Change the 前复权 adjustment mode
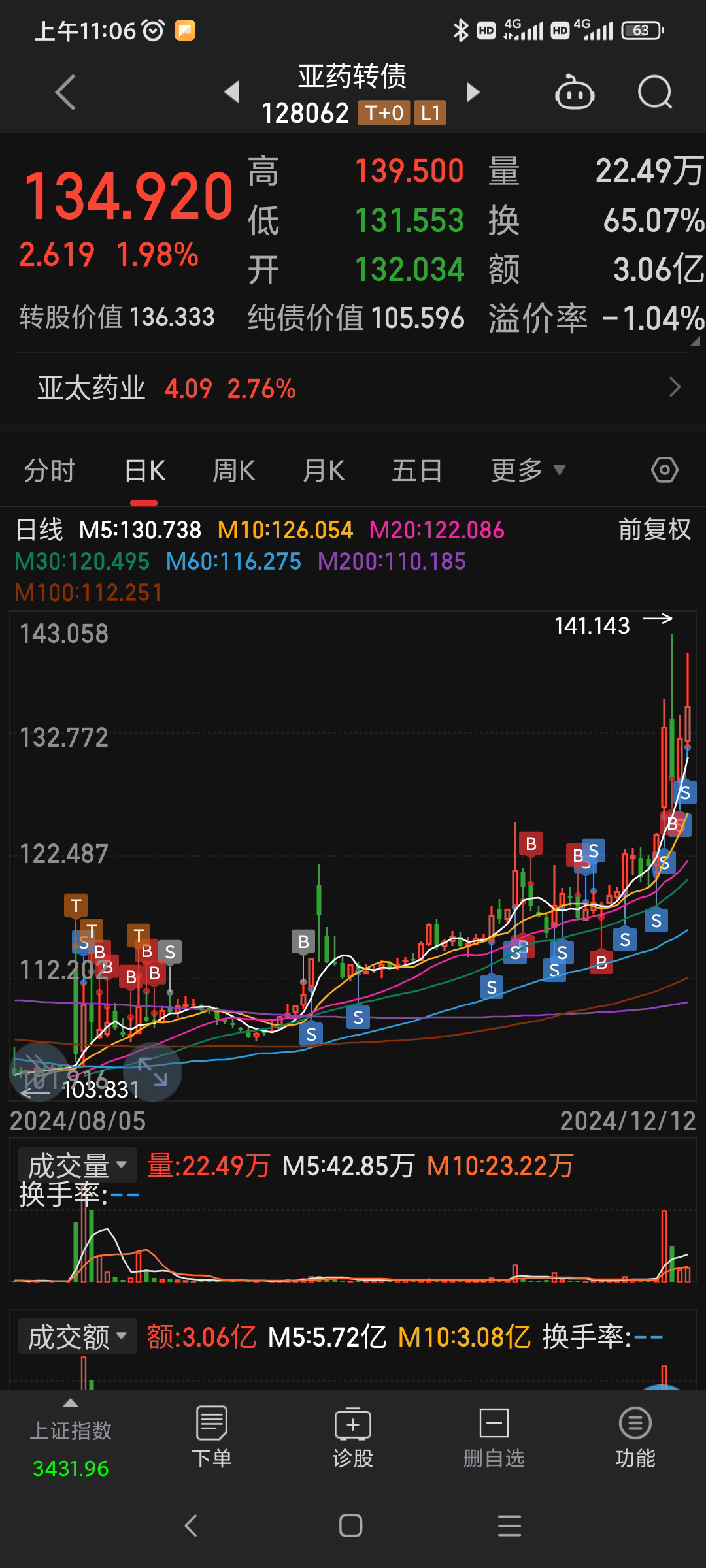 pyautogui.click(x=654, y=530)
